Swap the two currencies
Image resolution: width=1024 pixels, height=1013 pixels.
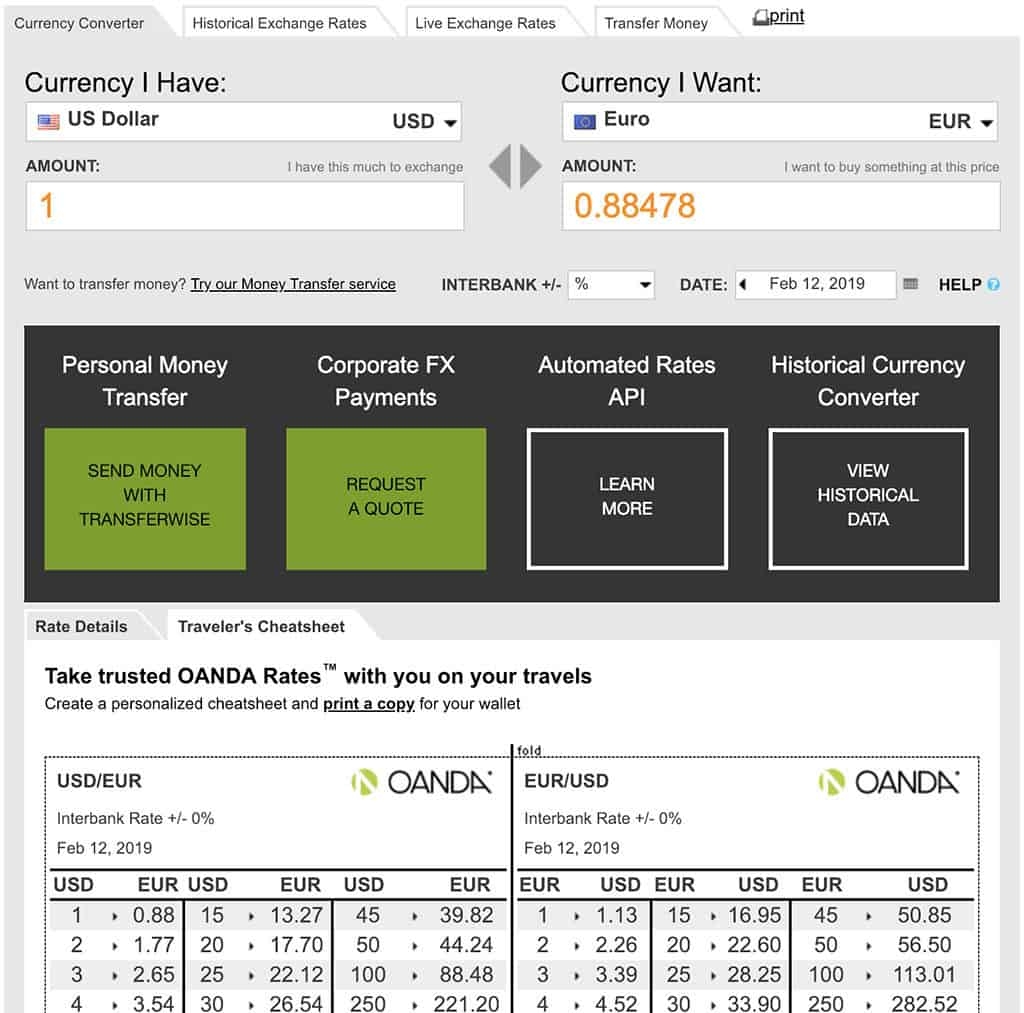pyautogui.click(x=515, y=166)
